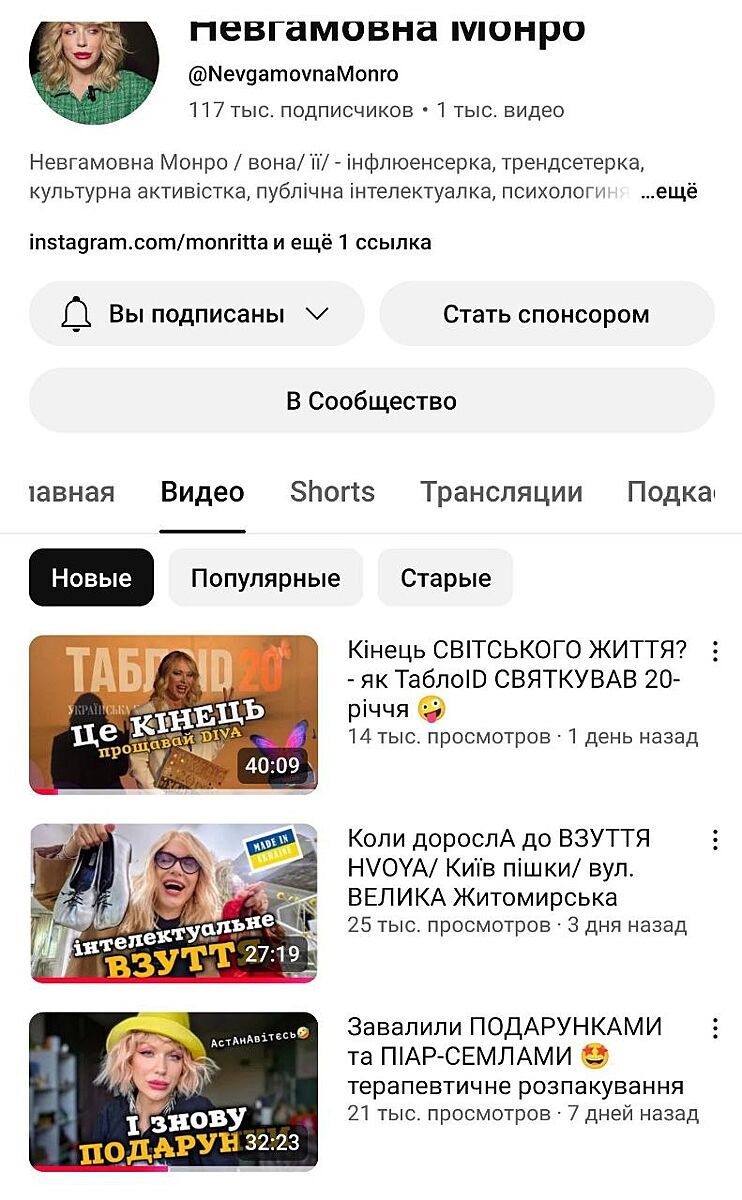
Task: Tap the Стать спонсором button
Action: [546, 314]
